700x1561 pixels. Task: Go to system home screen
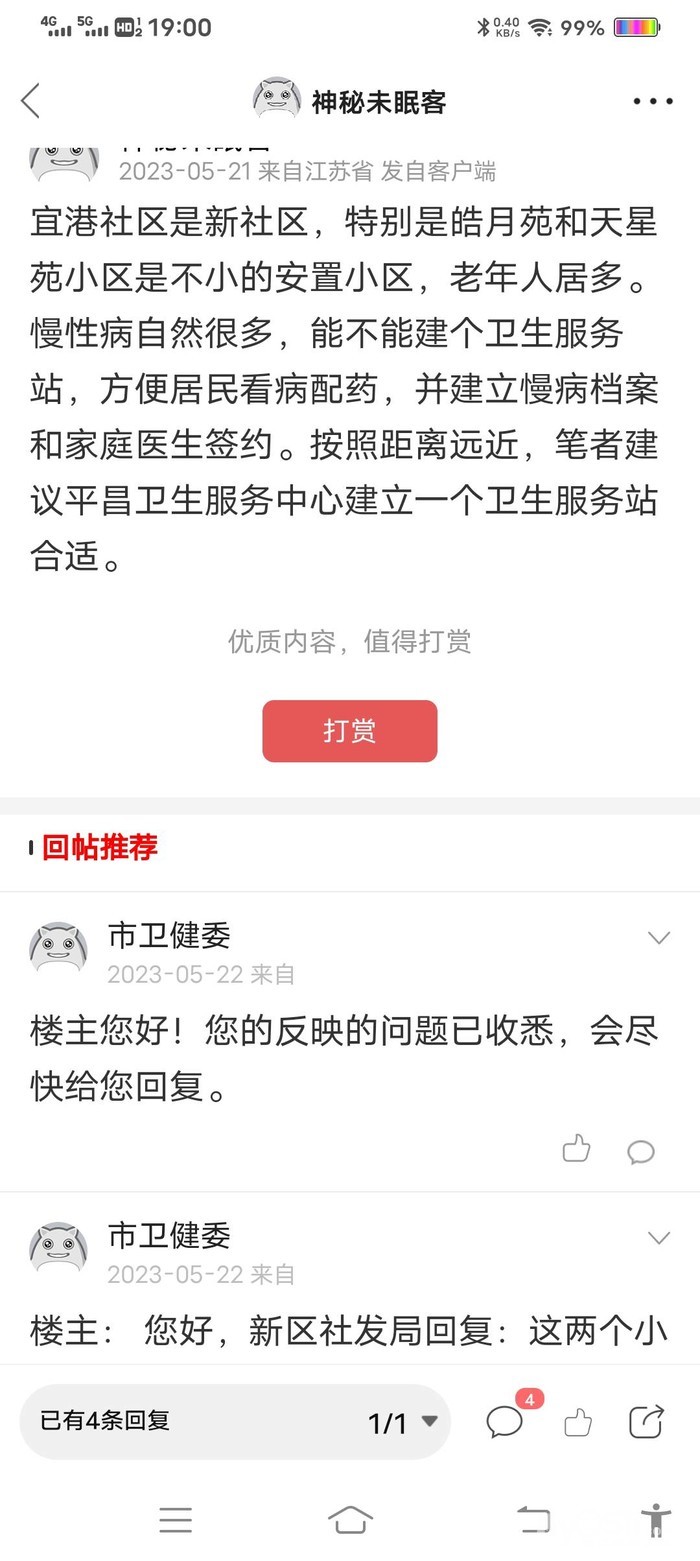350,1520
